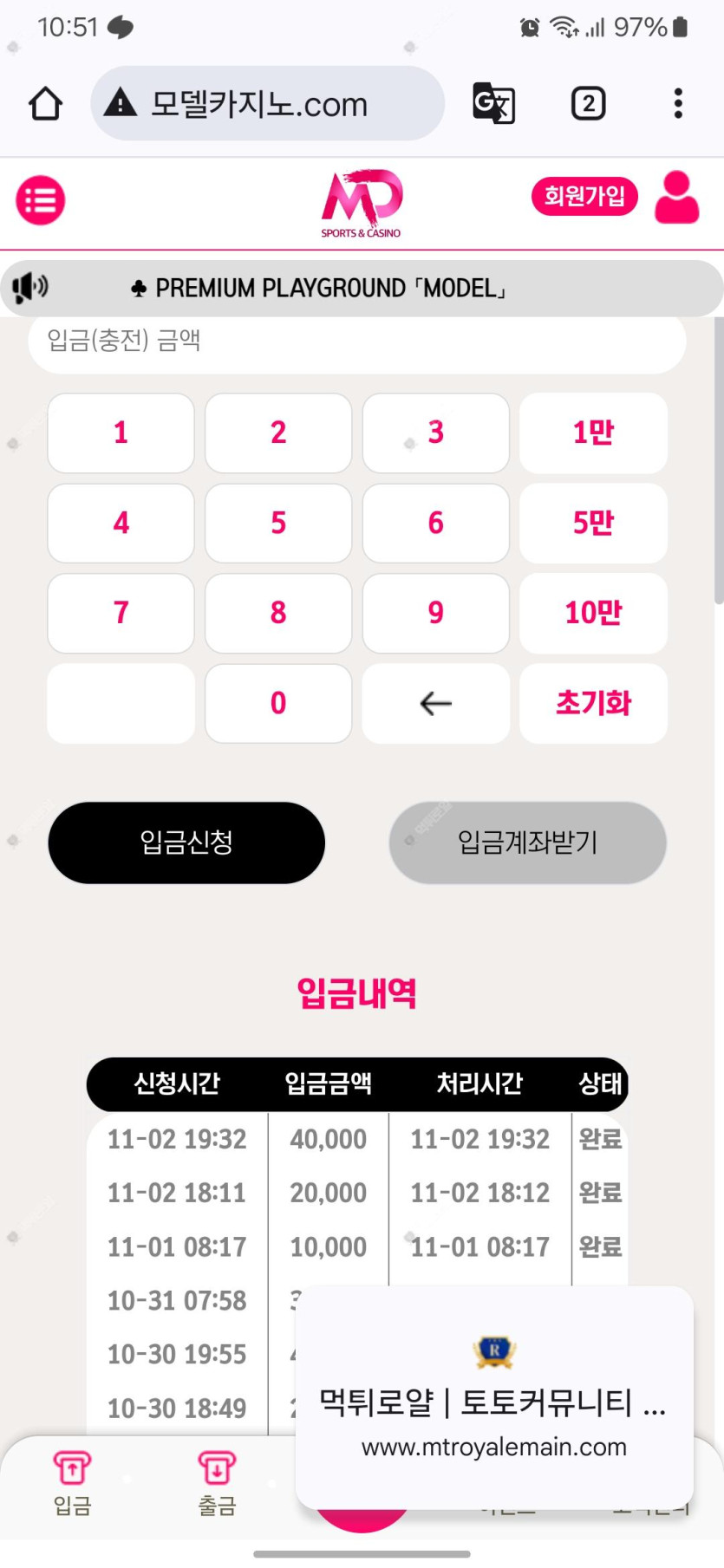Submit the deposit with 입금신청

click(x=186, y=843)
